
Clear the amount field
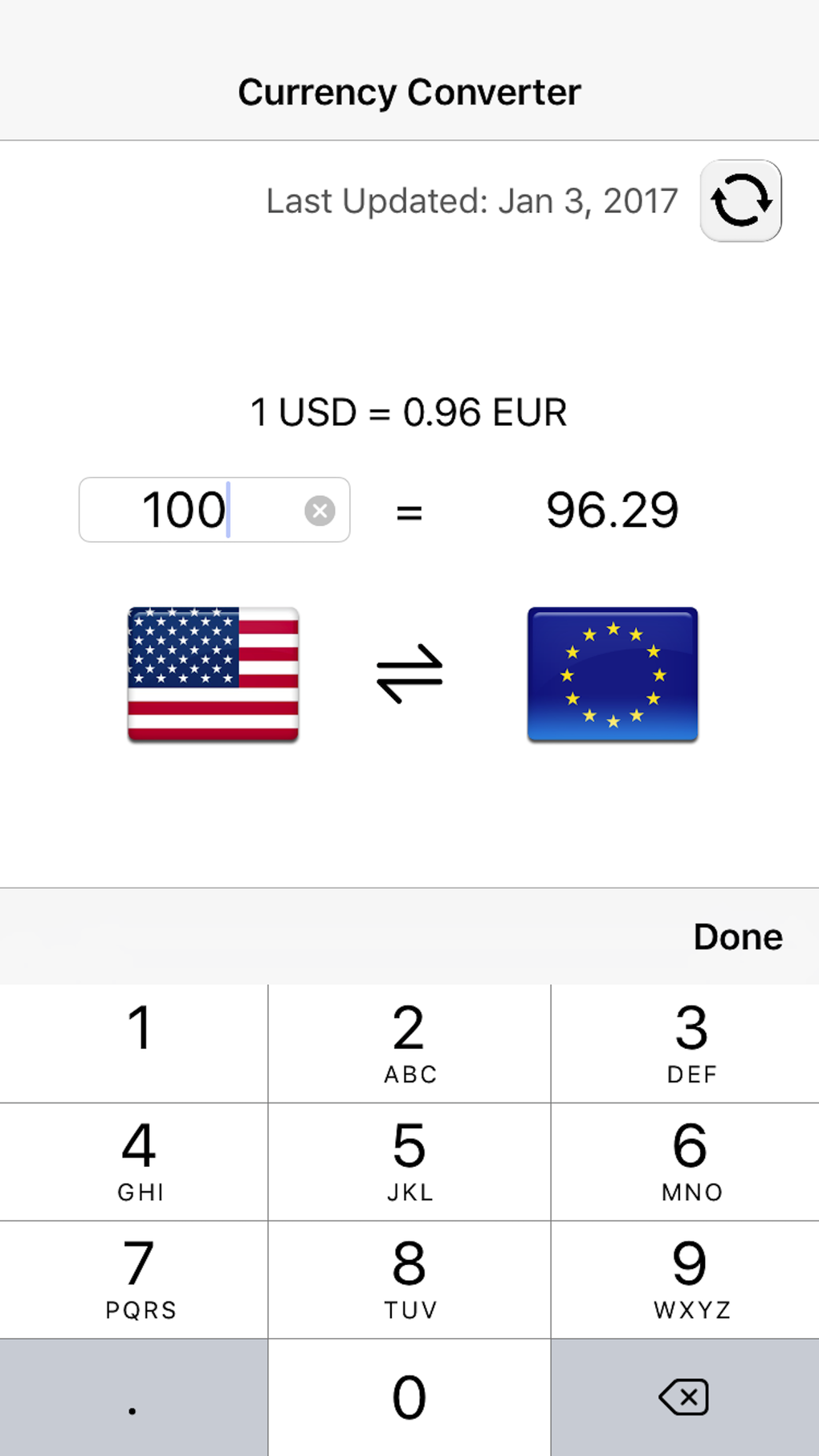pyautogui.click(x=320, y=511)
